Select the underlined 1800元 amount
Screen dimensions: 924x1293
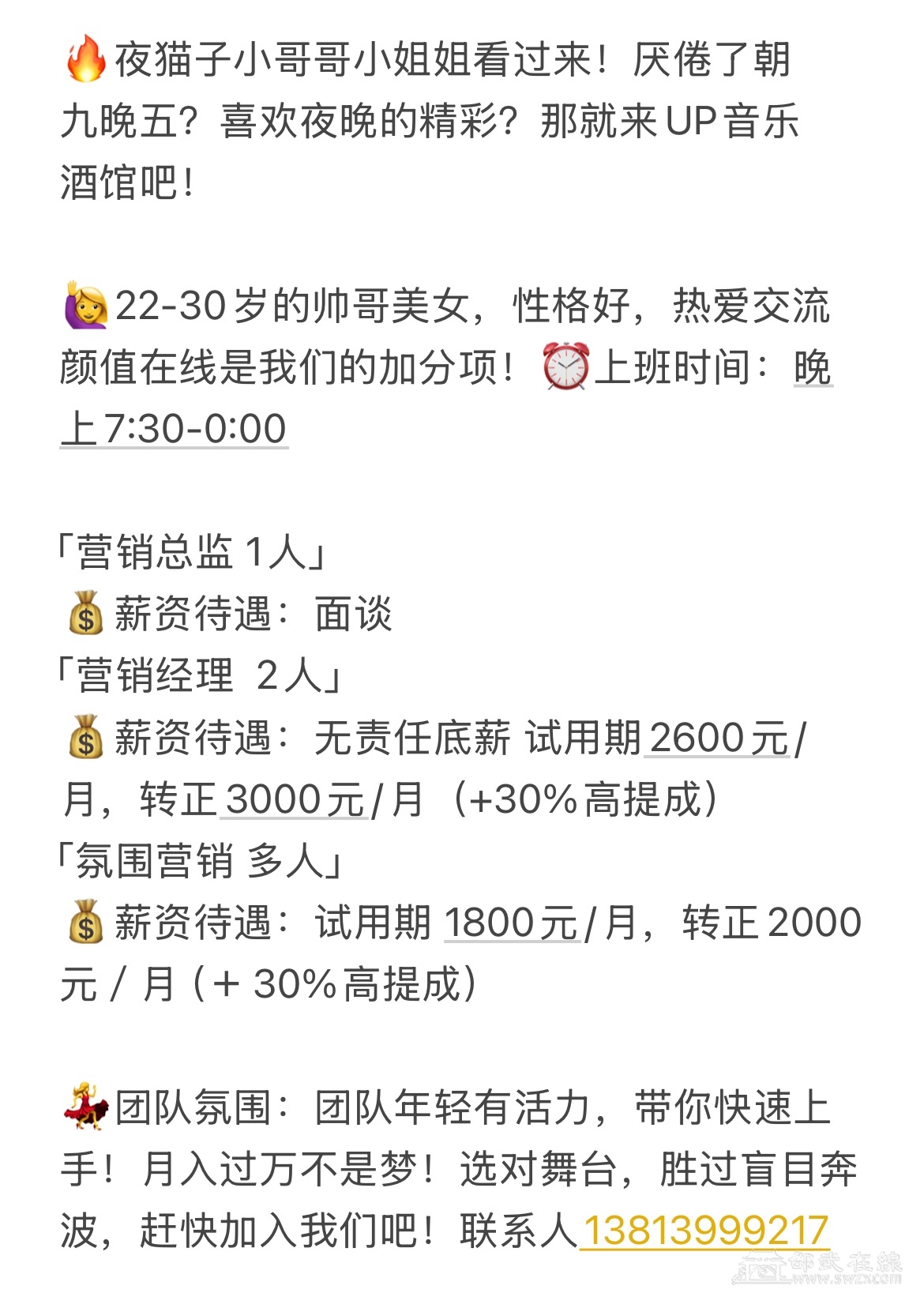pyautogui.click(x=511, y=923)
